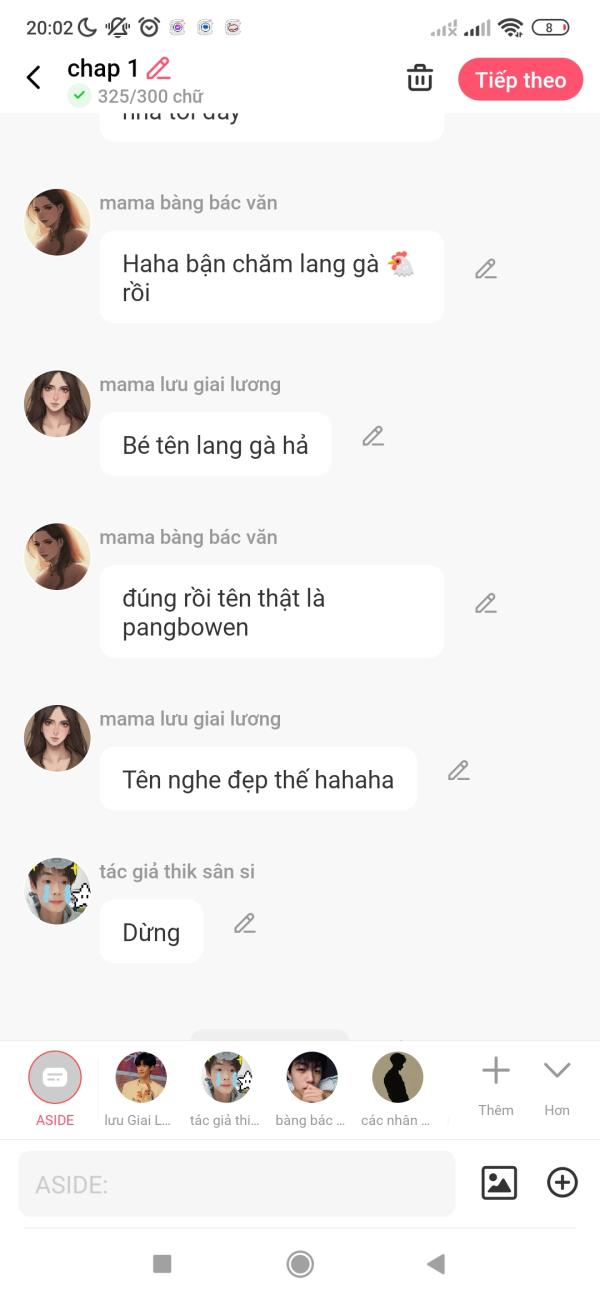Edit the message "Haha bận chăm lang gà rồi"
The width and height of the screenshot is (600, 1300).
pyautogui.click(x=486, y=269)
